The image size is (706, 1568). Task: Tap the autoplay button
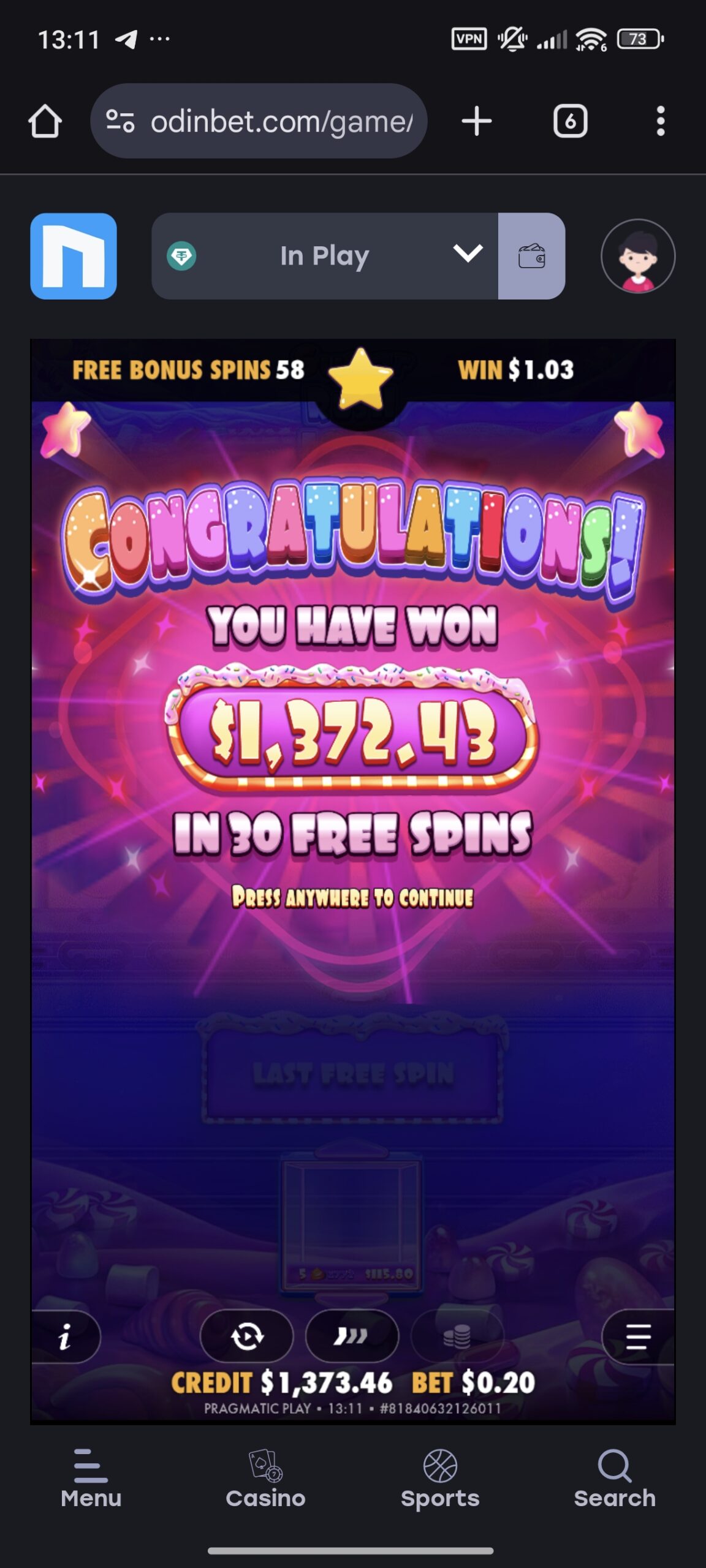[x=247, y=1336]
